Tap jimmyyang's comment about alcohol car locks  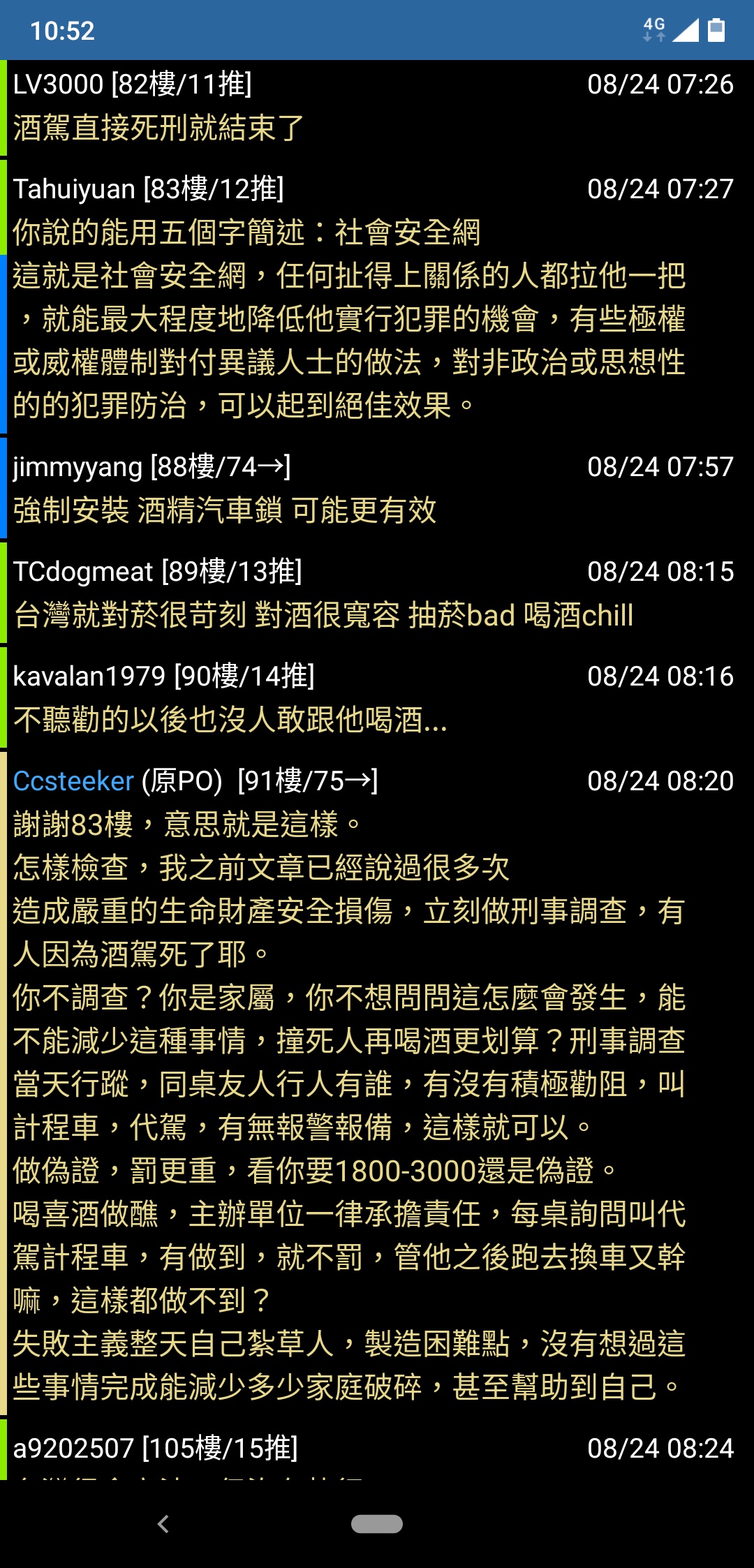point(377,489)
